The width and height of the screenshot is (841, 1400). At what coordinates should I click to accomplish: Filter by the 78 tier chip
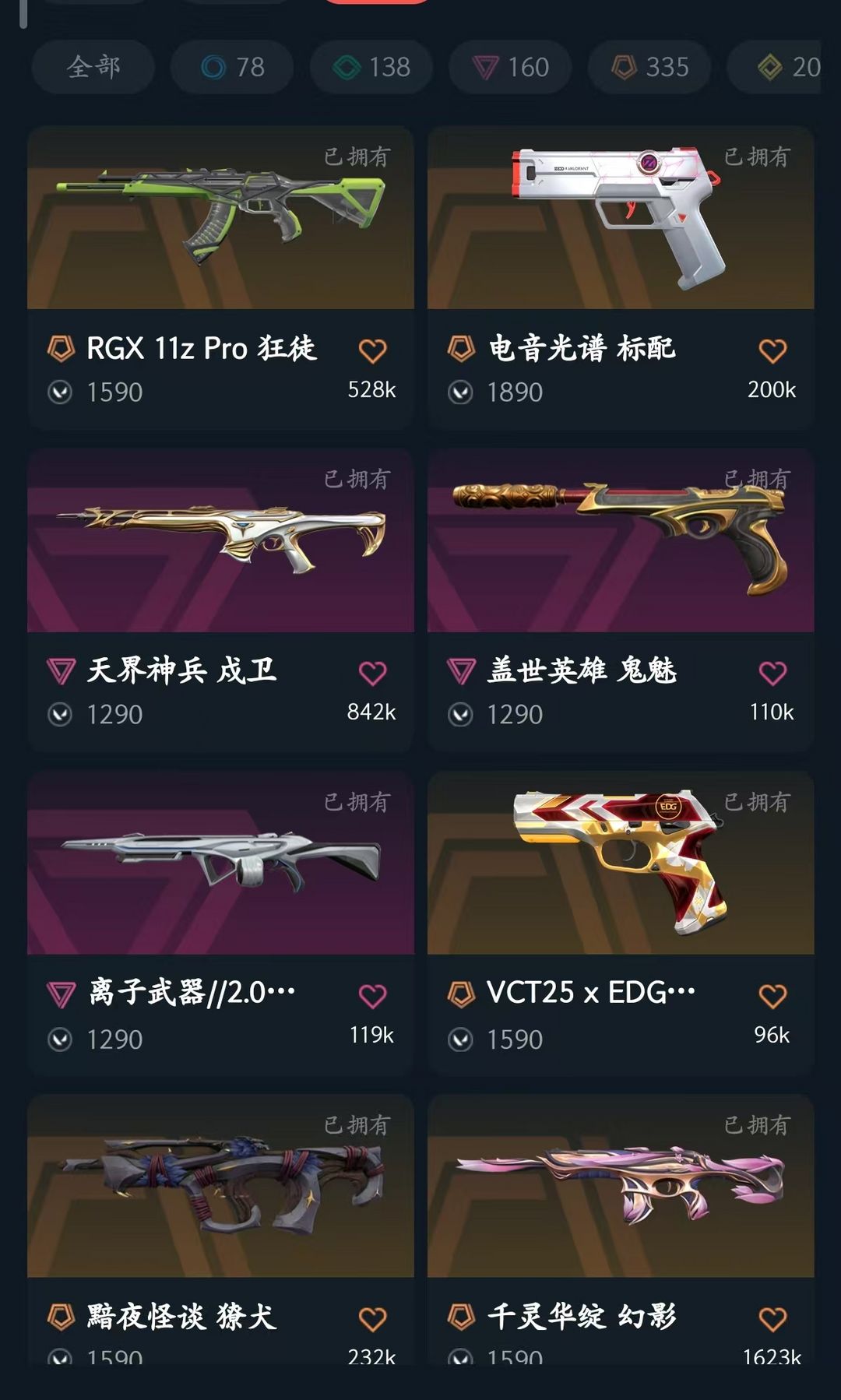[232, 67]
